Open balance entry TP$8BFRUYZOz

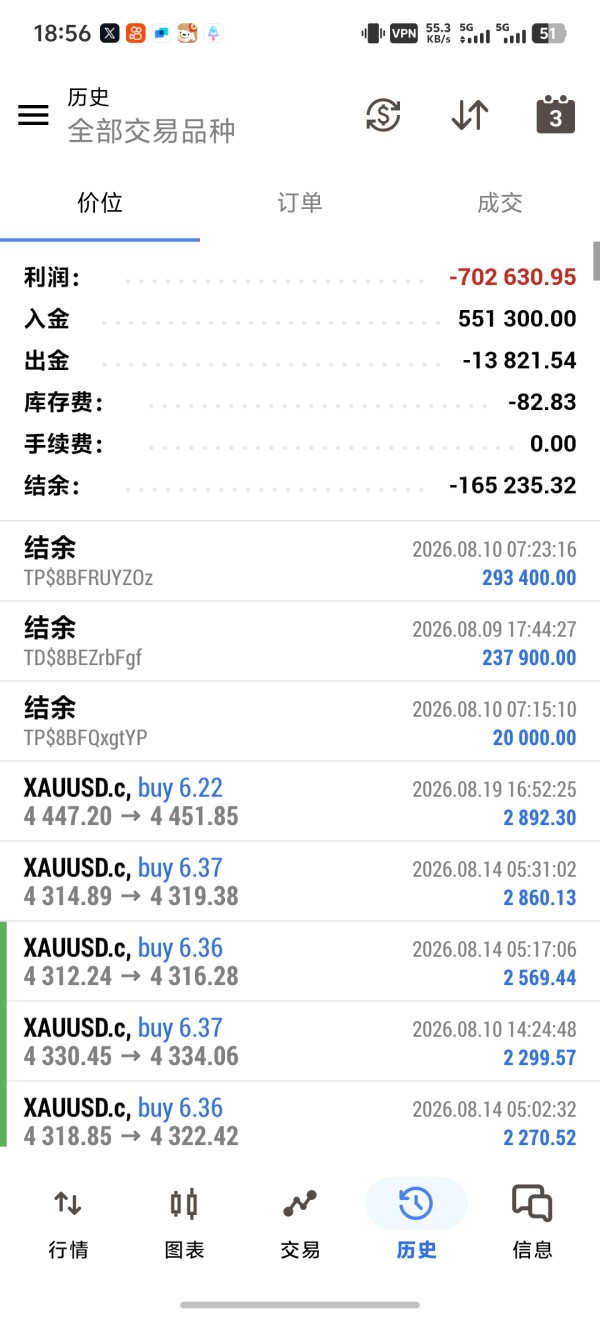[x=300, y=561]
